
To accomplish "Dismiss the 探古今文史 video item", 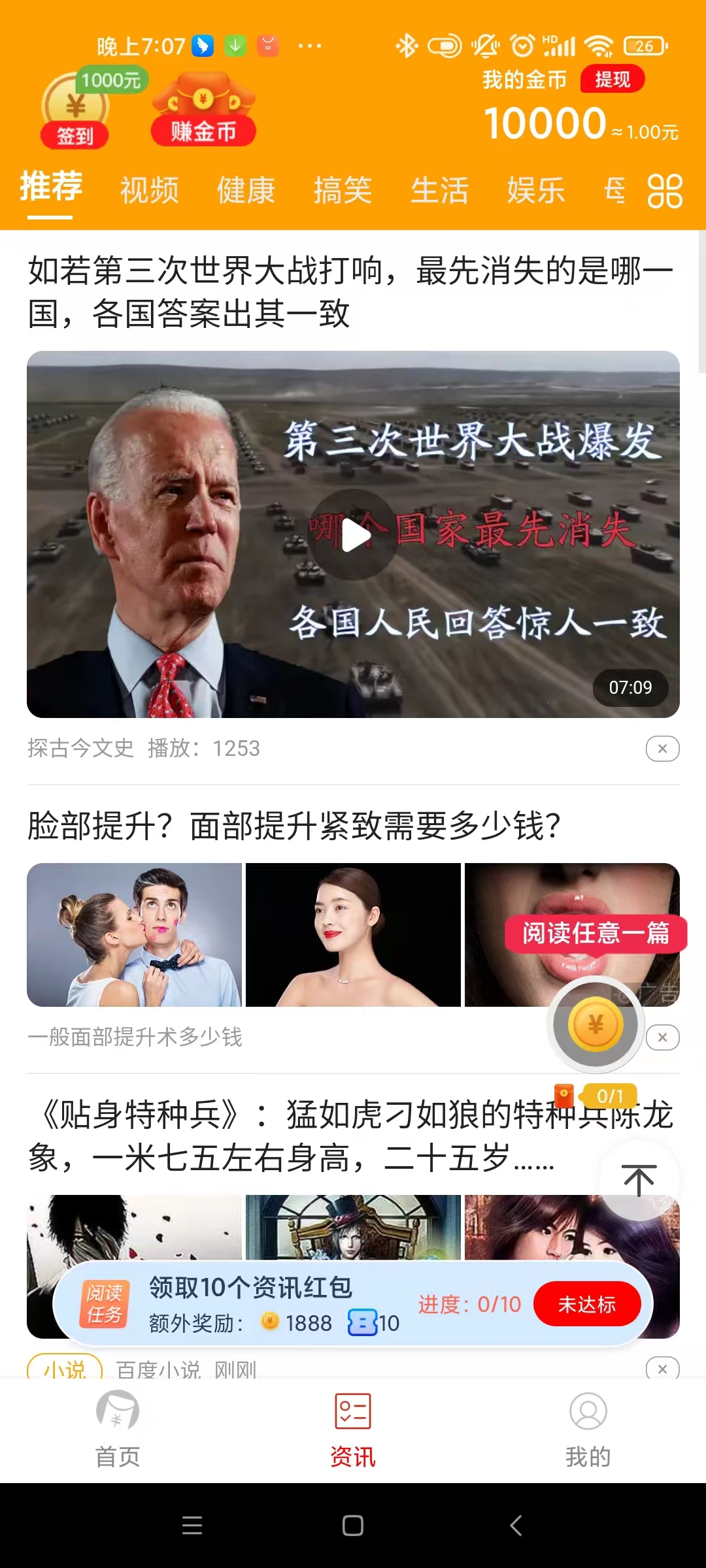I will 662,749.
